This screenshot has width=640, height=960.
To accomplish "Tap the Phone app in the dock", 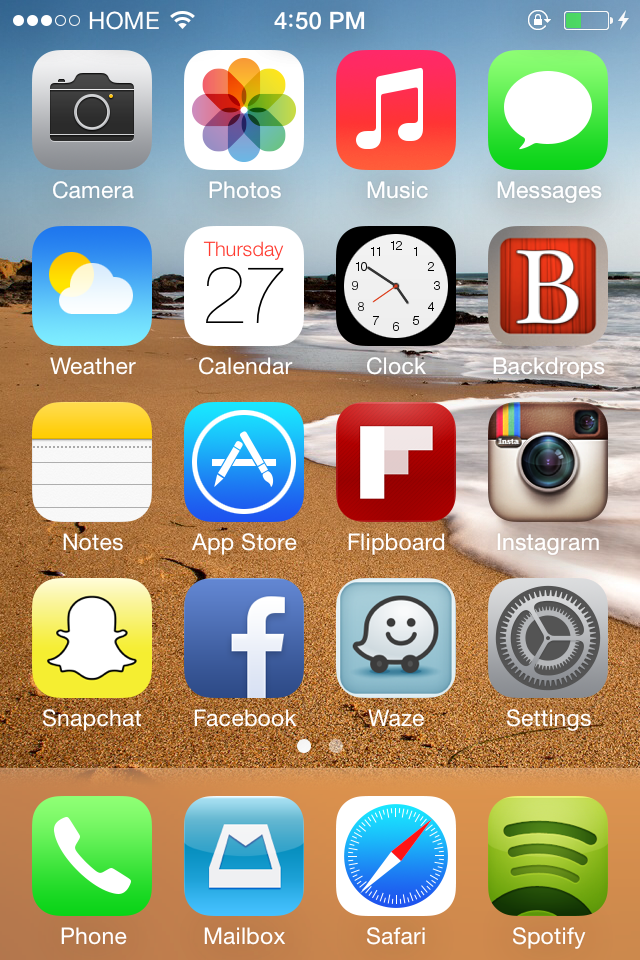I will [x=92, y=856].
